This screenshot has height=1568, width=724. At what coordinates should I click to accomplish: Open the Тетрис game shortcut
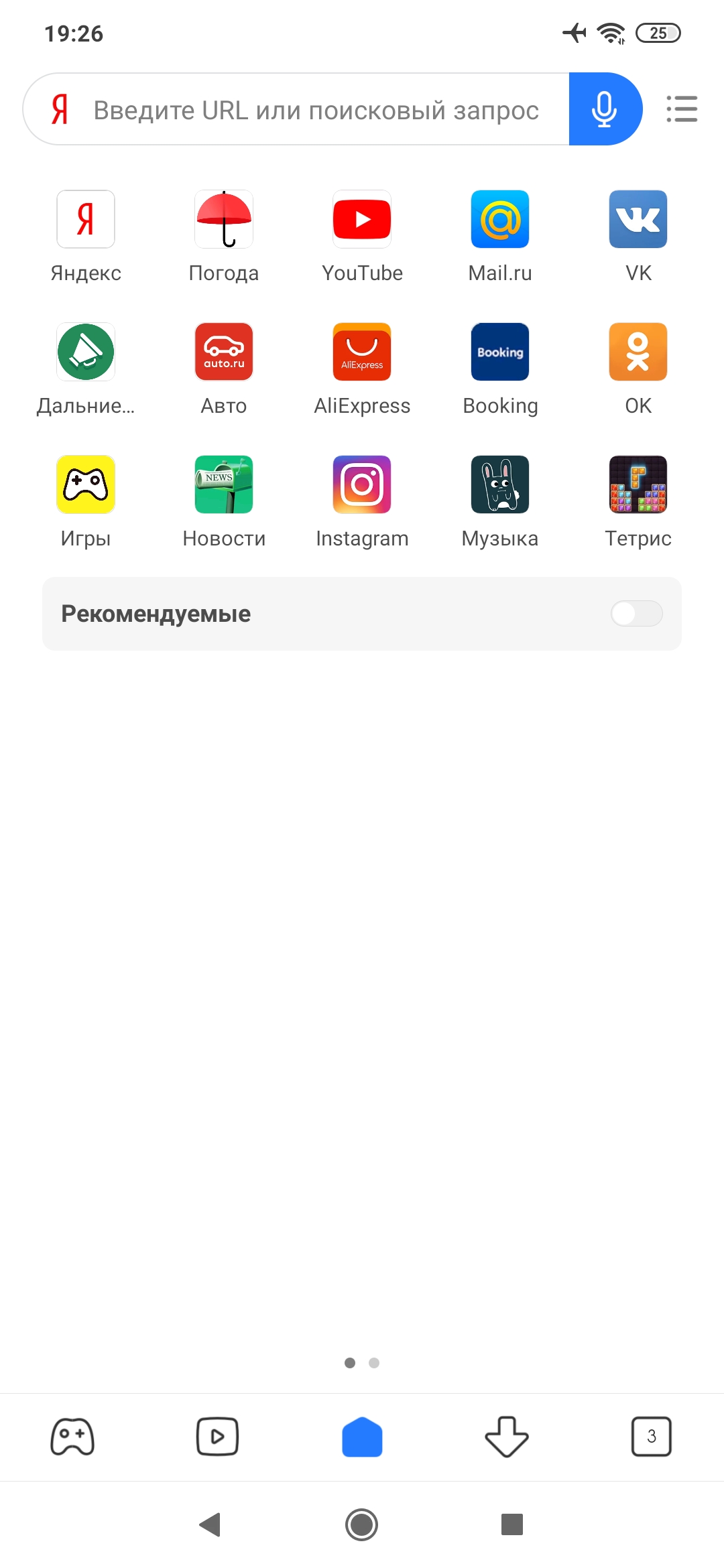(638, 485)
